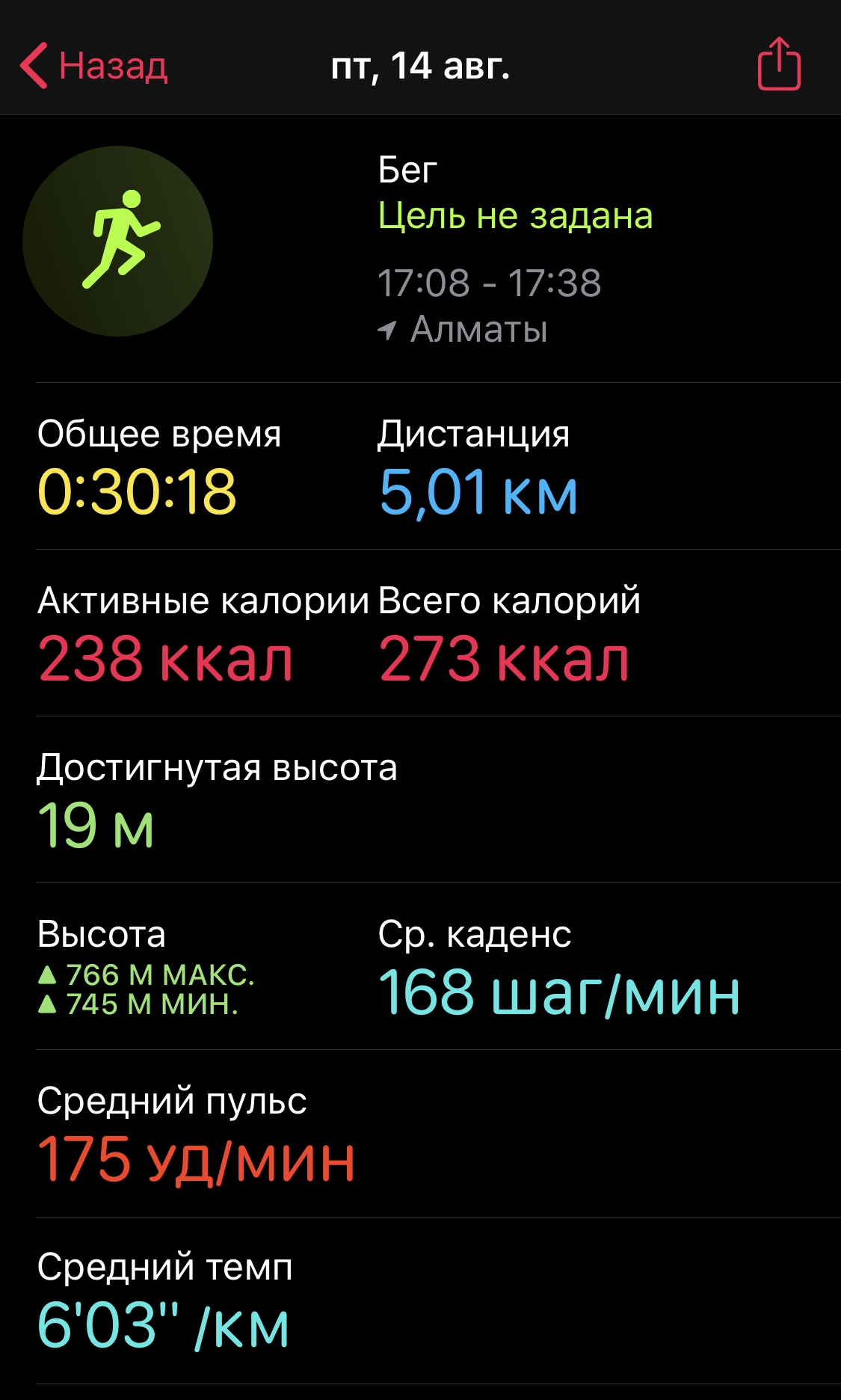
Task: Go back with the Назад button
Action: tap(95, 66)
